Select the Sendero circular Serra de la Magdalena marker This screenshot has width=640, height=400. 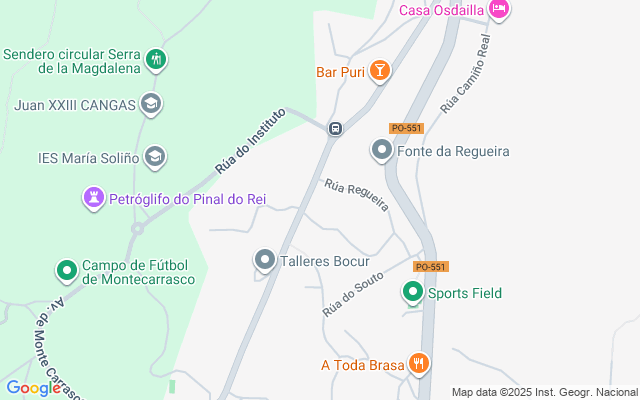pyautogui.click(x=155, y=59)
